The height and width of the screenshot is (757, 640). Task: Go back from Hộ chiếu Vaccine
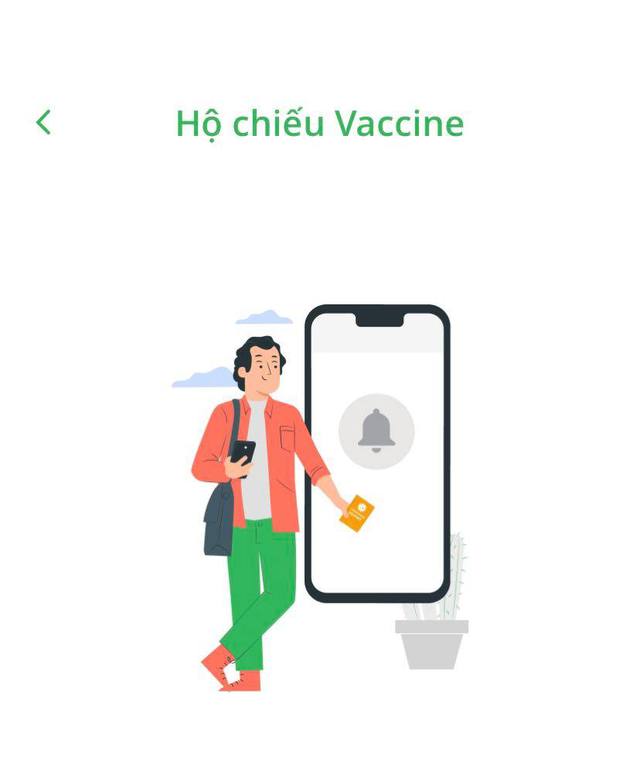coord(43,123)
